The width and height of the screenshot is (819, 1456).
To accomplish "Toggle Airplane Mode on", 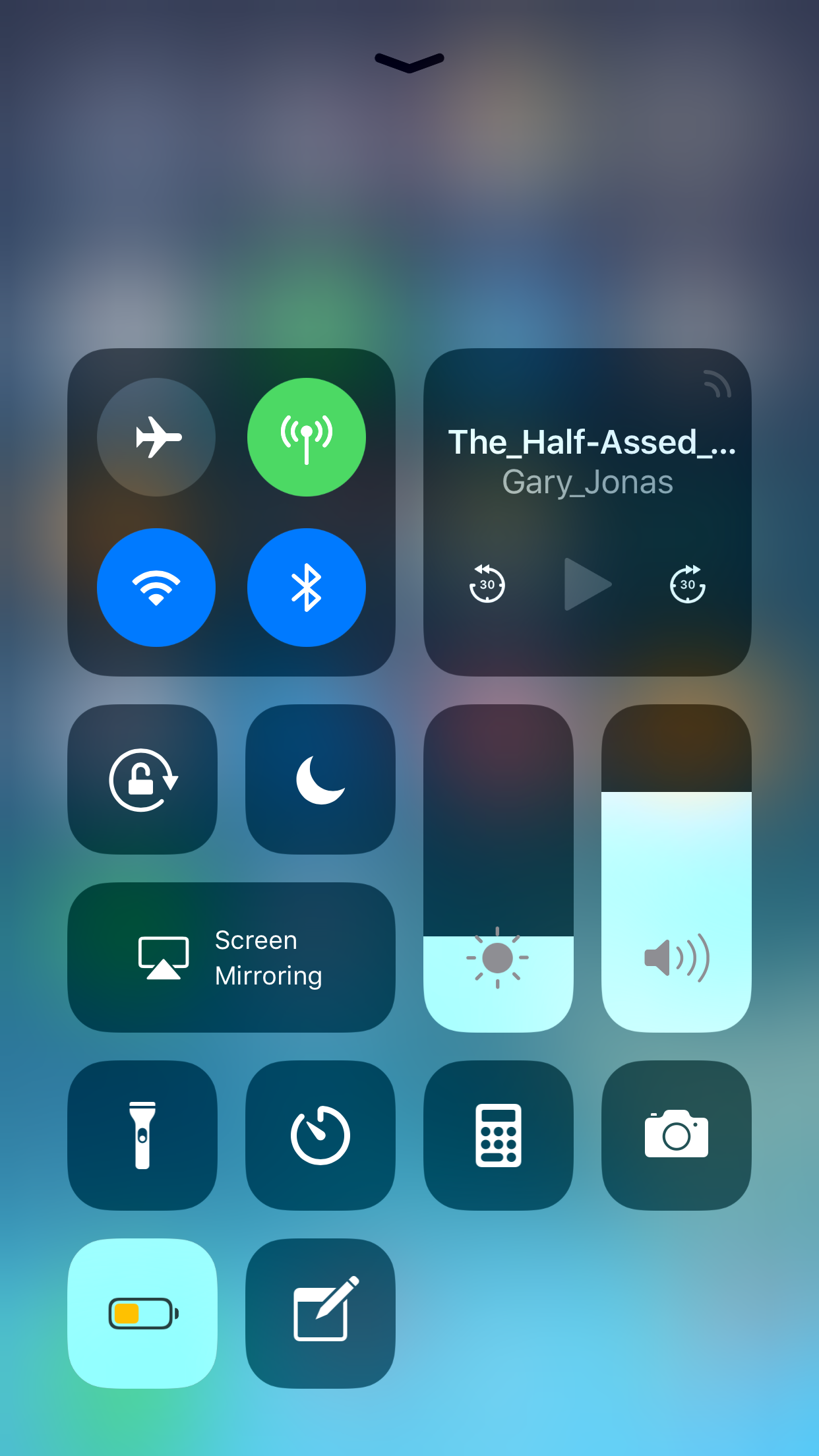I will point(156,437).
